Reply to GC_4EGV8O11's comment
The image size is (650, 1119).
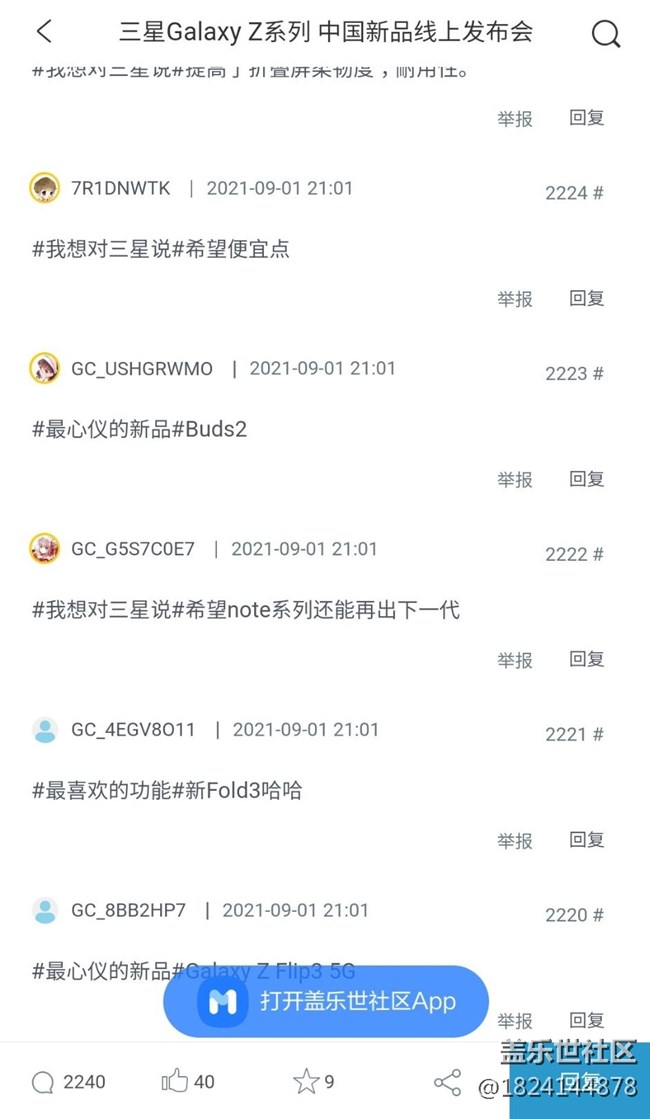click(587, 840)
